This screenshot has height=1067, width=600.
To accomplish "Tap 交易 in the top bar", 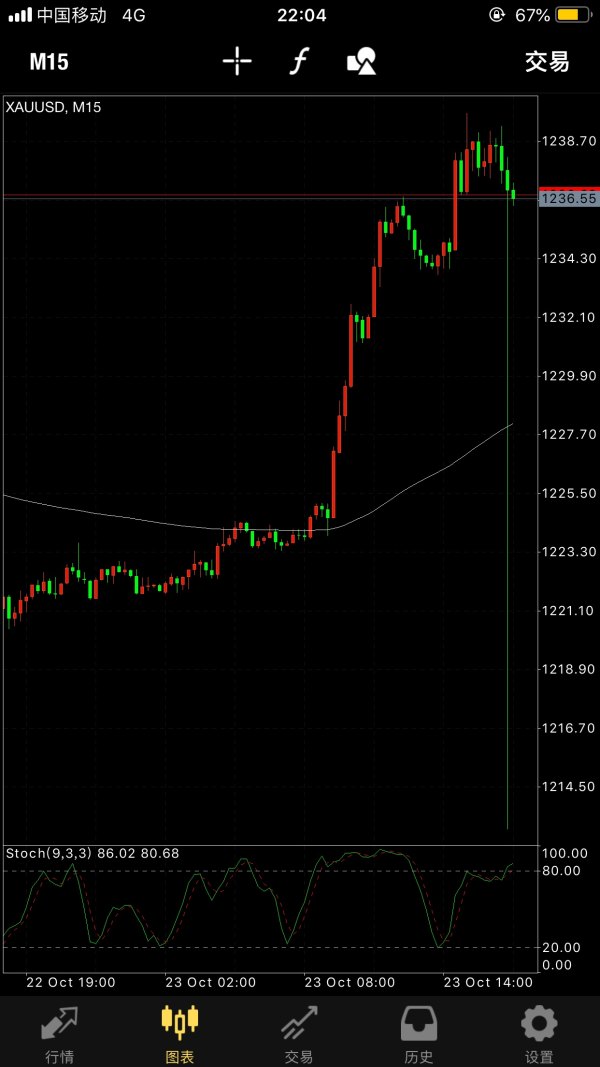I will point(546,62).
